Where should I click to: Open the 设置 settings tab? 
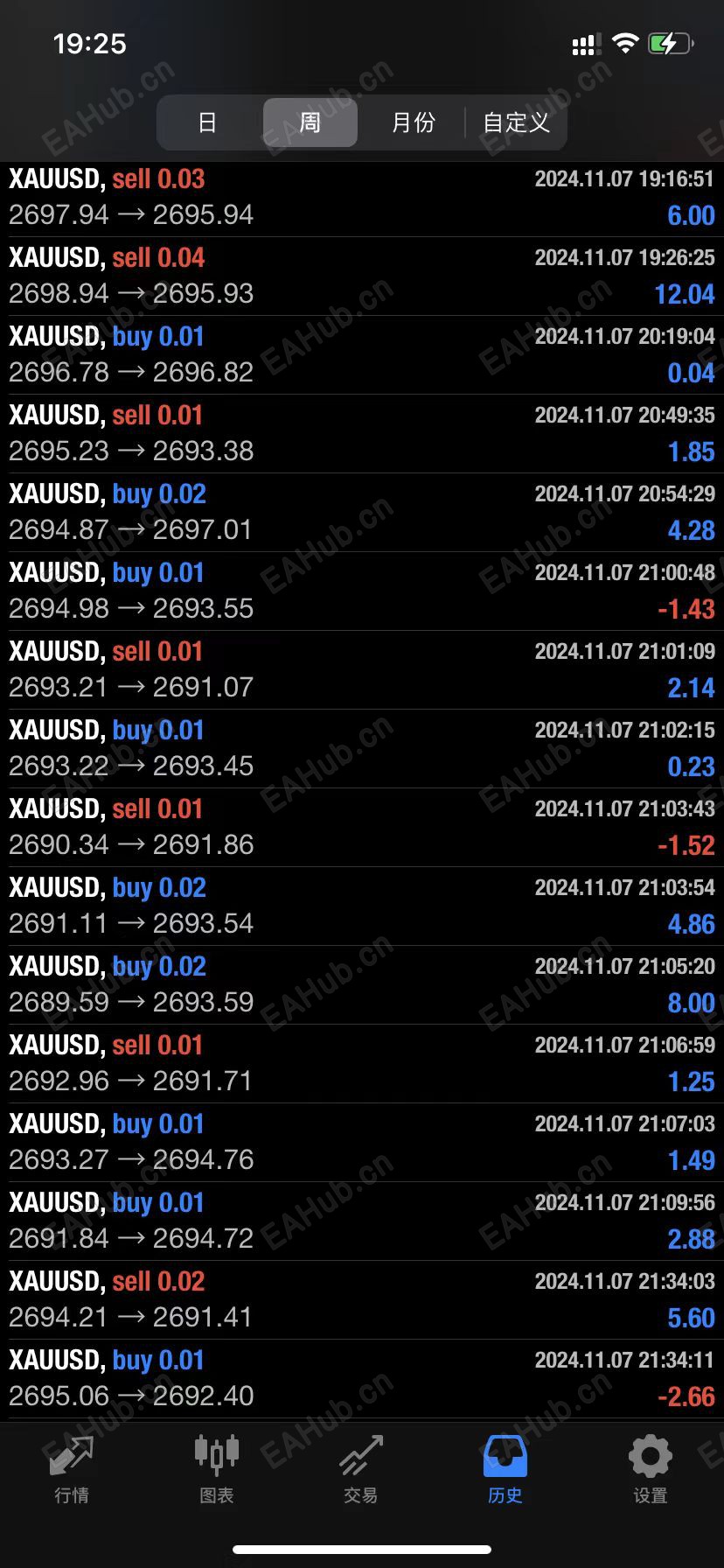(x=651, y=1470)
